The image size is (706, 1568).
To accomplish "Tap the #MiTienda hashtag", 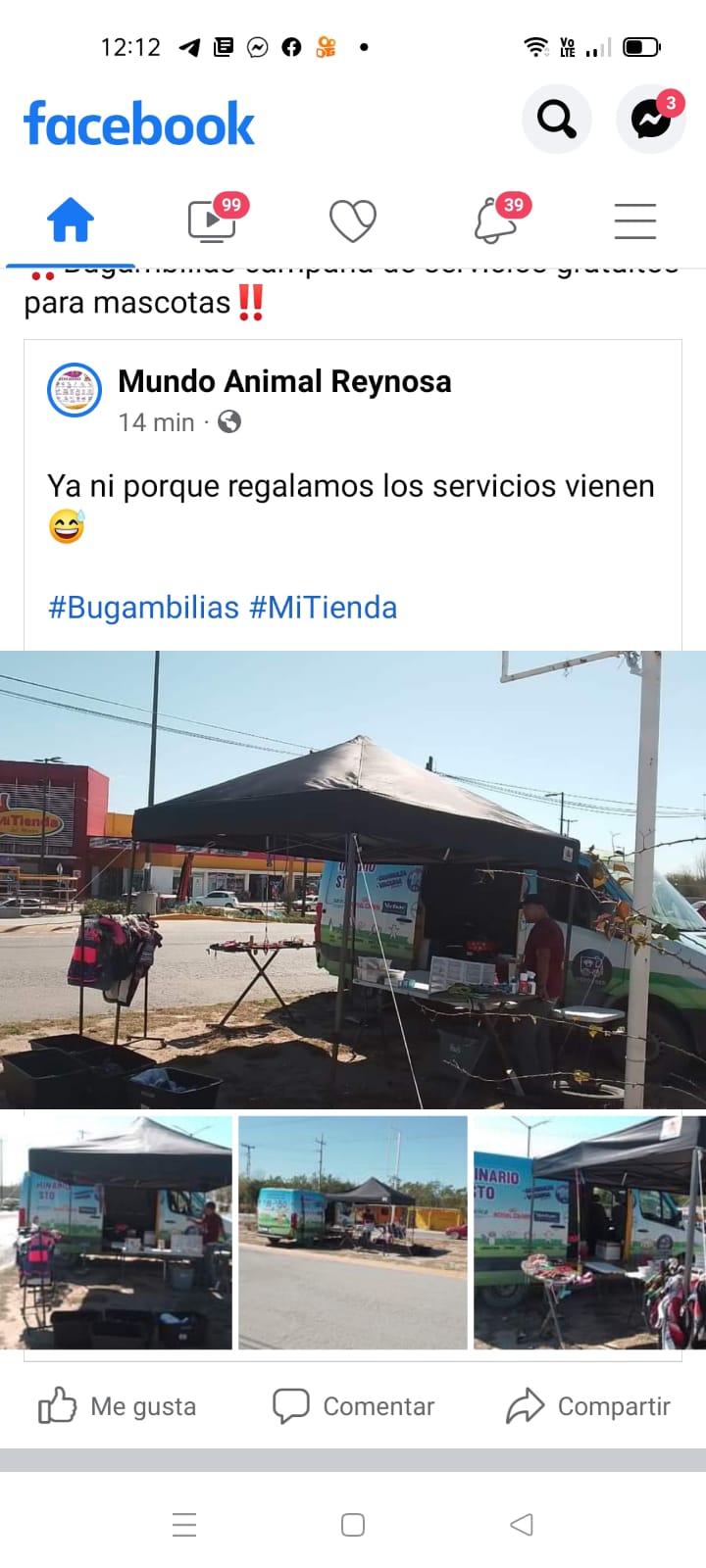I will 323,608.
